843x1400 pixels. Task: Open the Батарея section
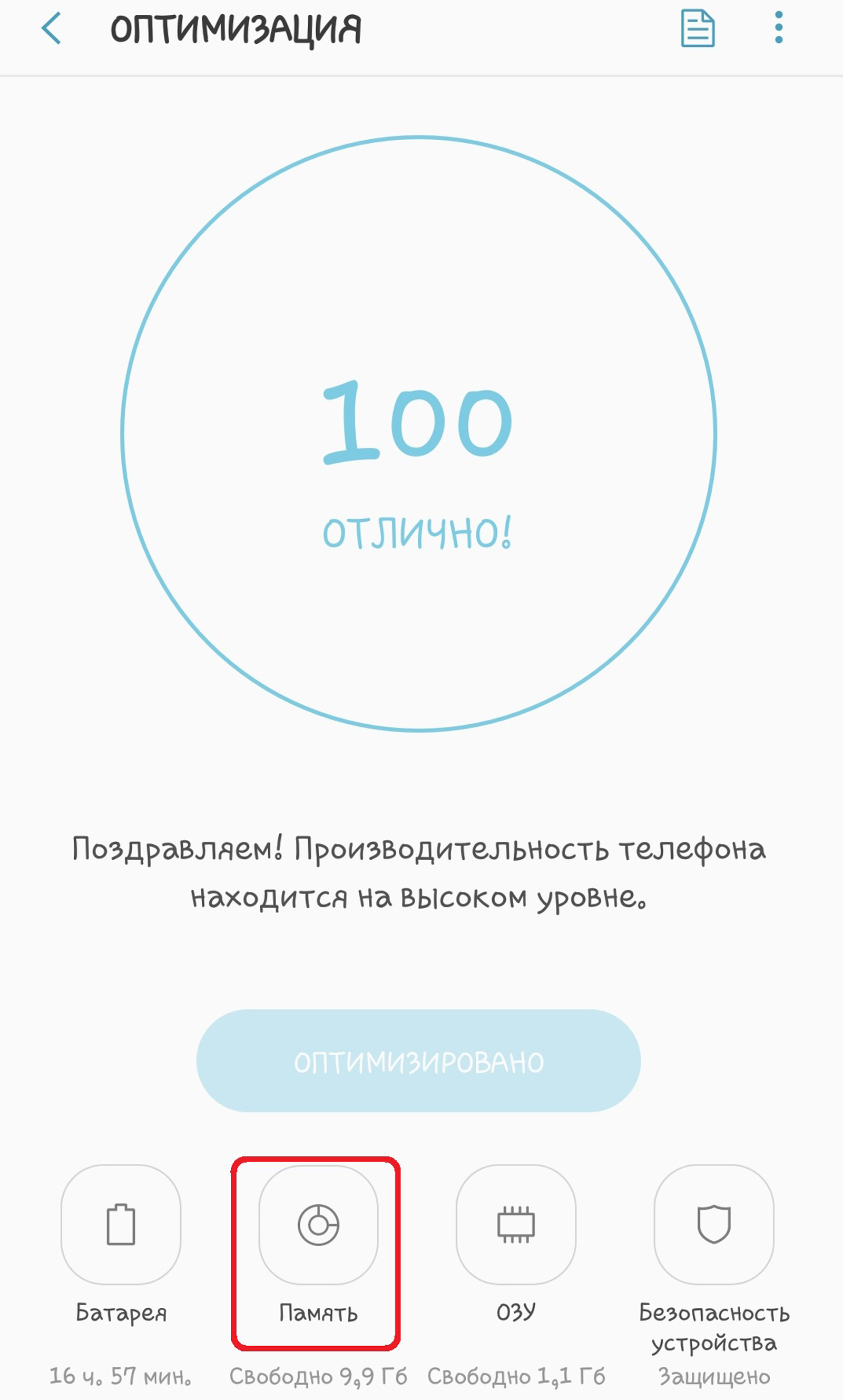(x=121, y=1224)
